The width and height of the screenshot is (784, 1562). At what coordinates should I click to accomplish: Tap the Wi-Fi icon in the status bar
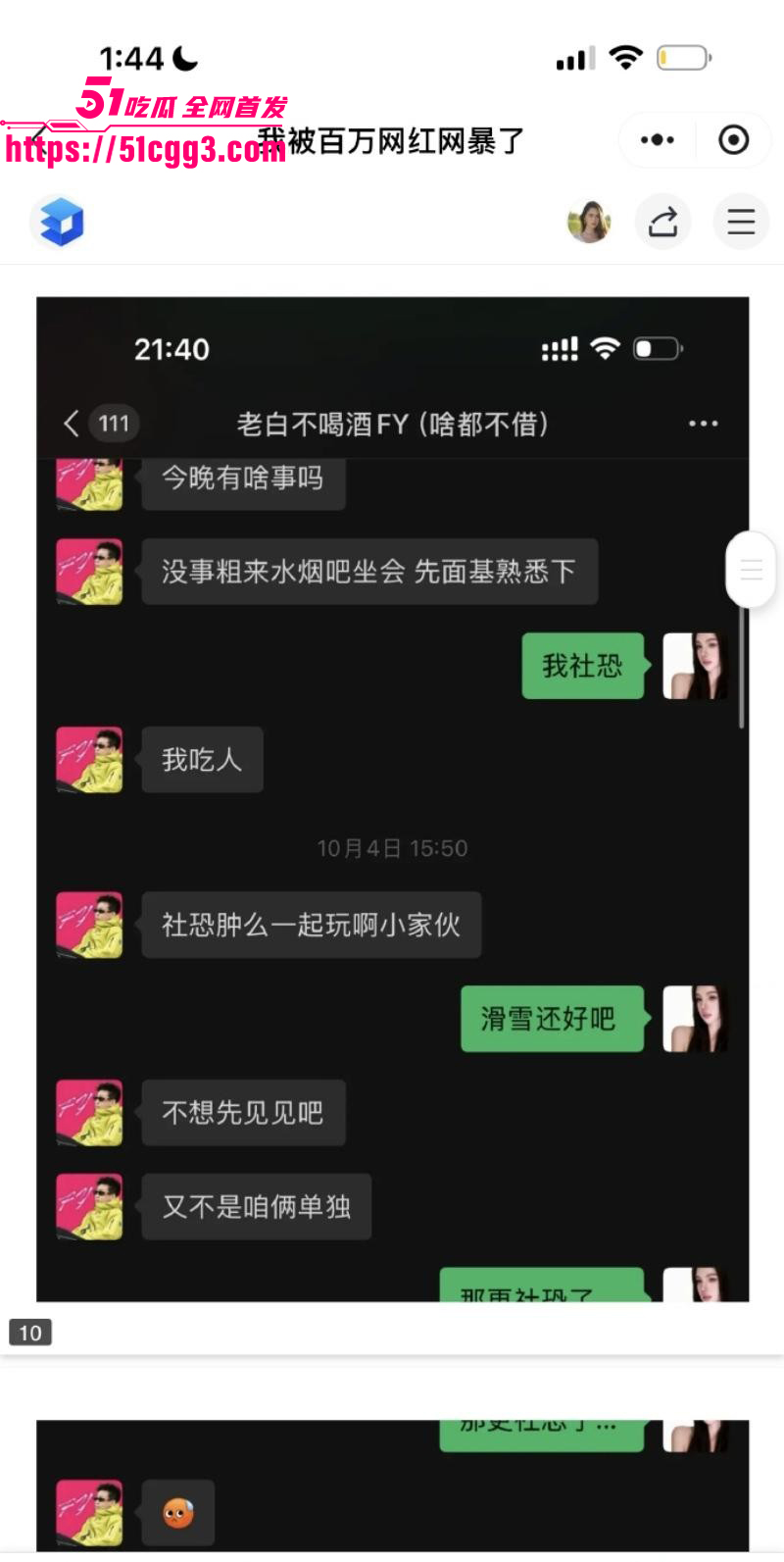coord(626,57)
